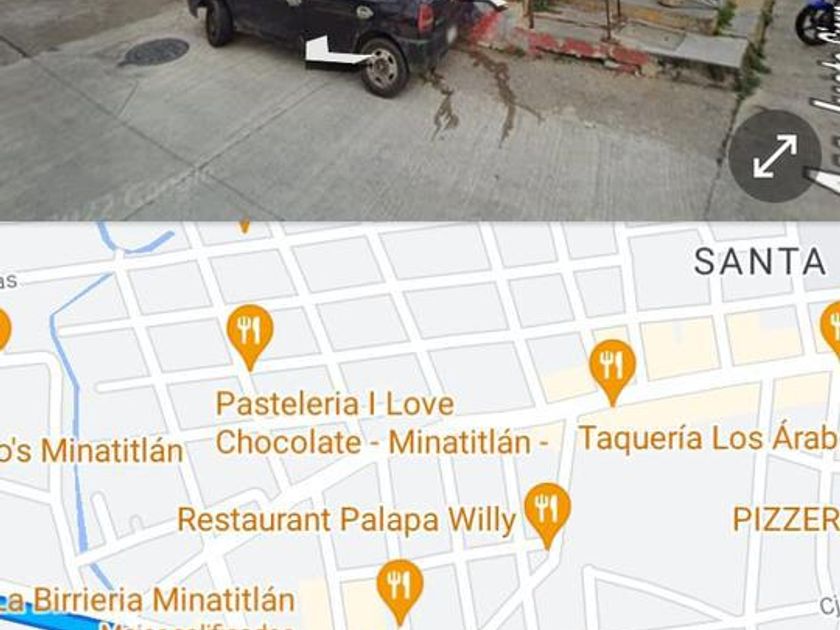Open the Restaurant Palapa Willy pin
Image resolution: width=840 pixels, height=630 pixels.
click(x=547, y=515)
